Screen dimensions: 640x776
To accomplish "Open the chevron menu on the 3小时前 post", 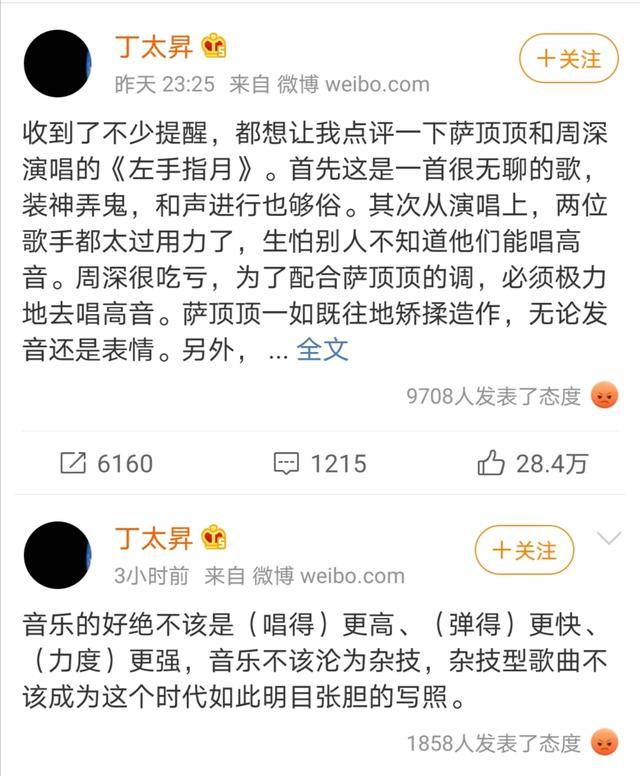I will click(x=609, y=539).
